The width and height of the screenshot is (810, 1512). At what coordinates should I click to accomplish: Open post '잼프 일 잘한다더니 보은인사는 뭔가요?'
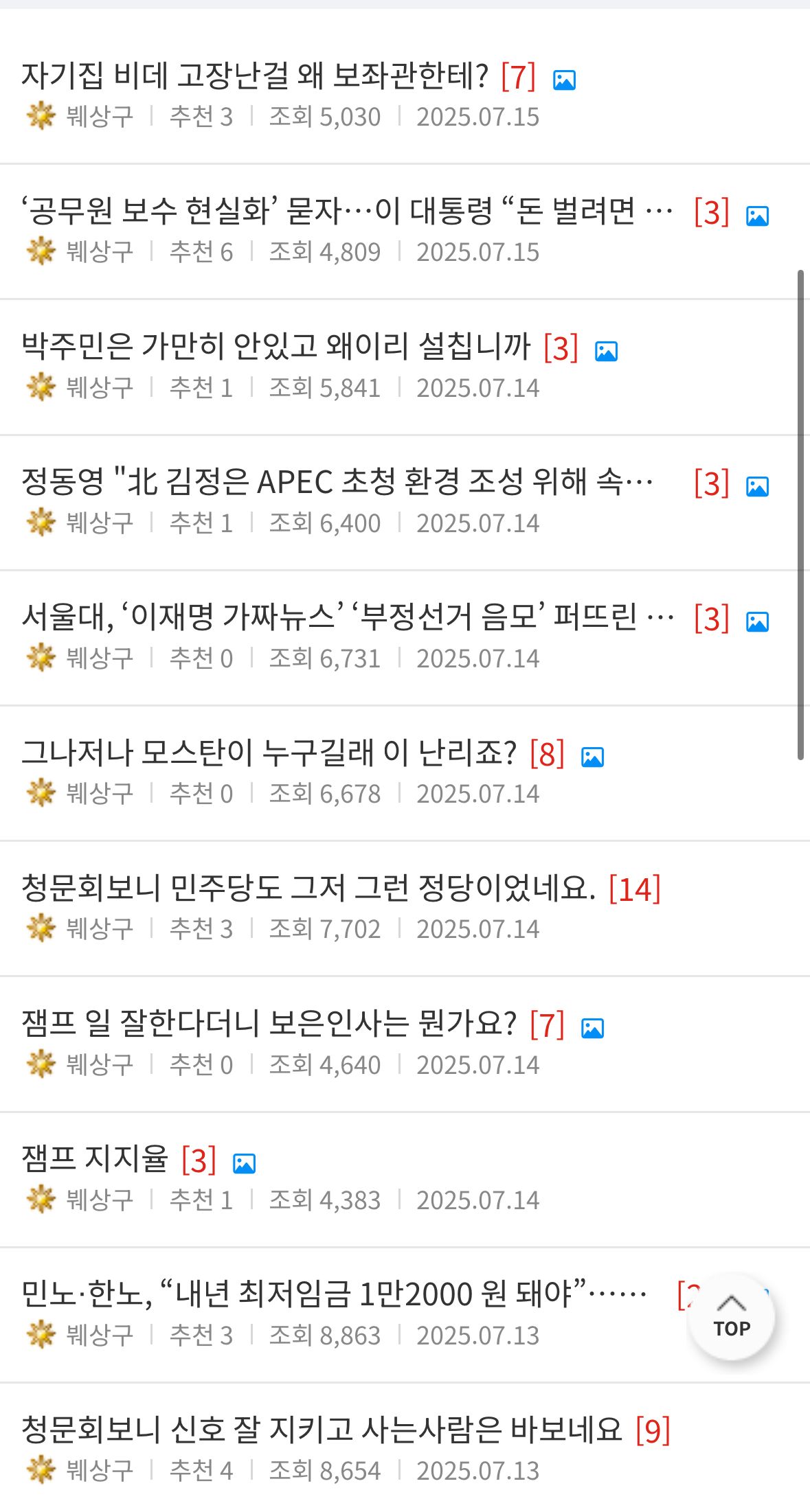coord(269,1024)
